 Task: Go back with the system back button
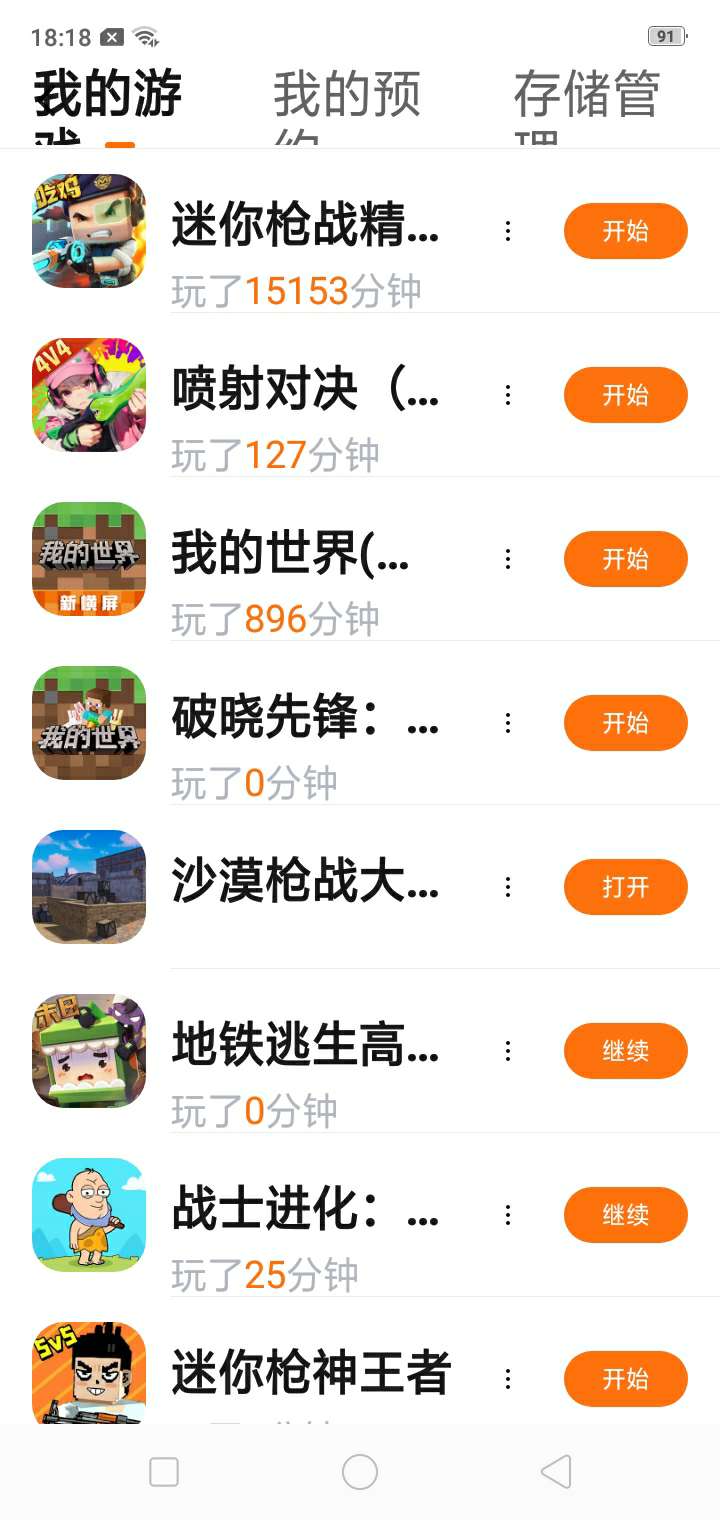(x=555, y=1472)
